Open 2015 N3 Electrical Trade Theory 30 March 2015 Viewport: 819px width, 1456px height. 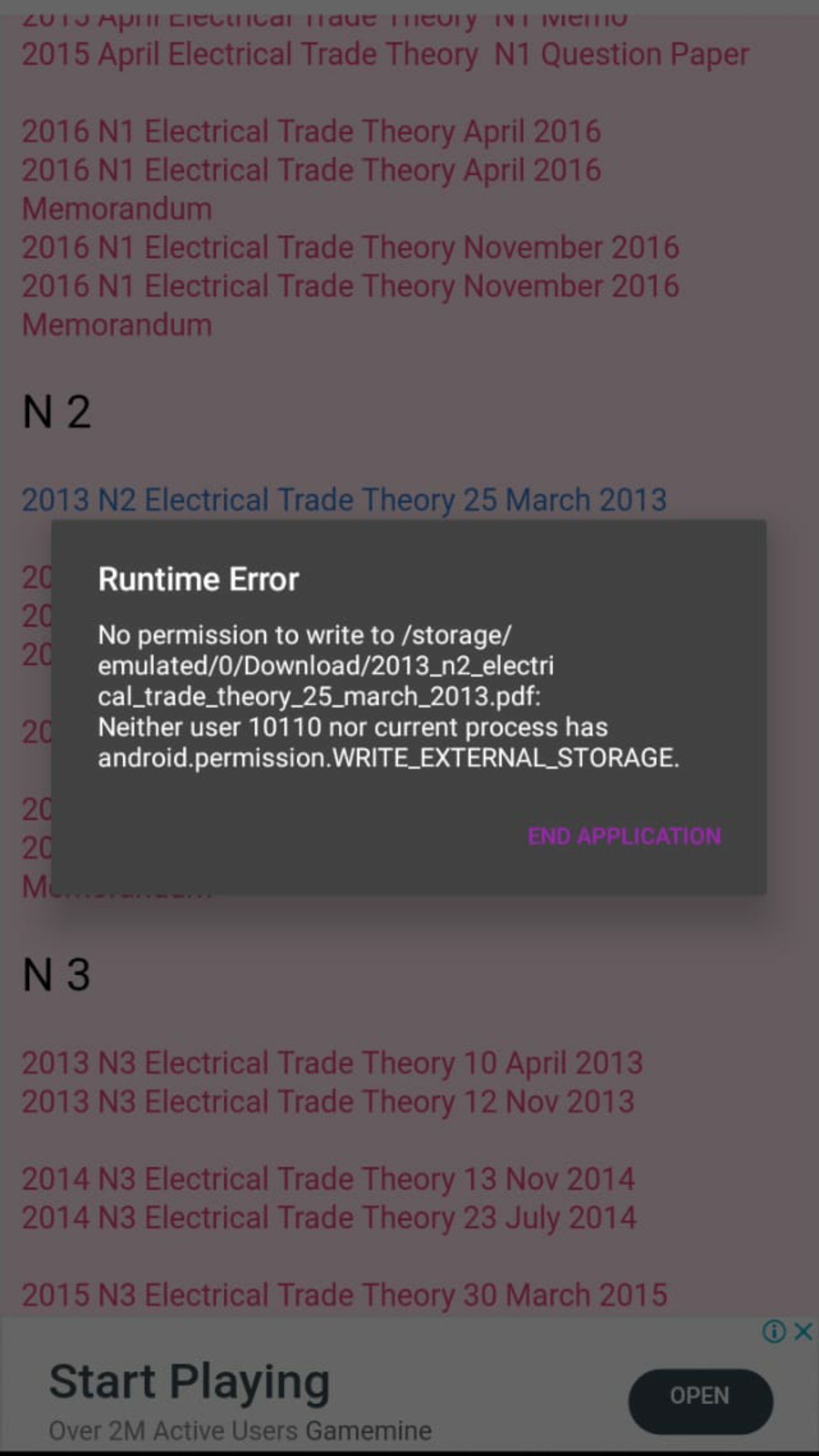[344, 1295]
